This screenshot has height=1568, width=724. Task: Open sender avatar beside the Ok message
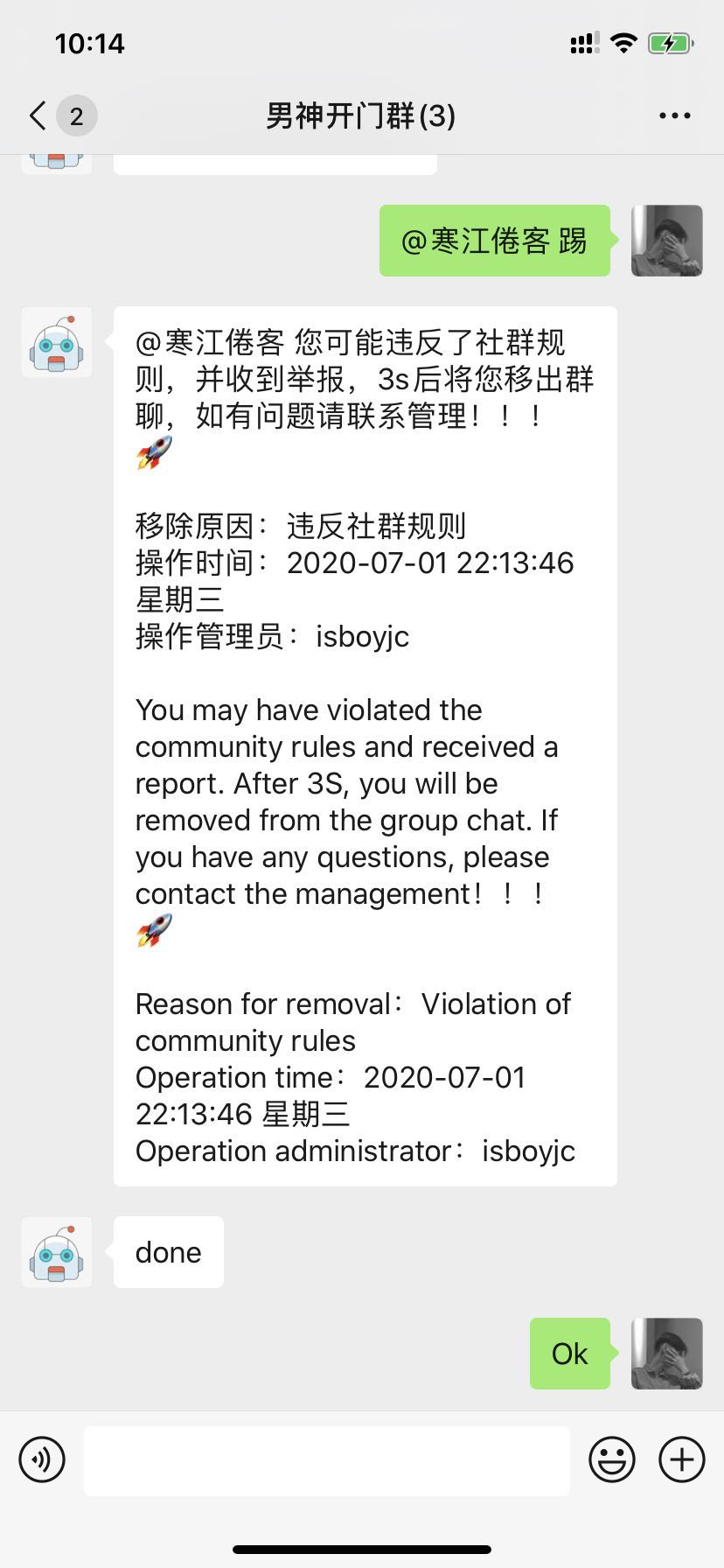pos(667,1354)
